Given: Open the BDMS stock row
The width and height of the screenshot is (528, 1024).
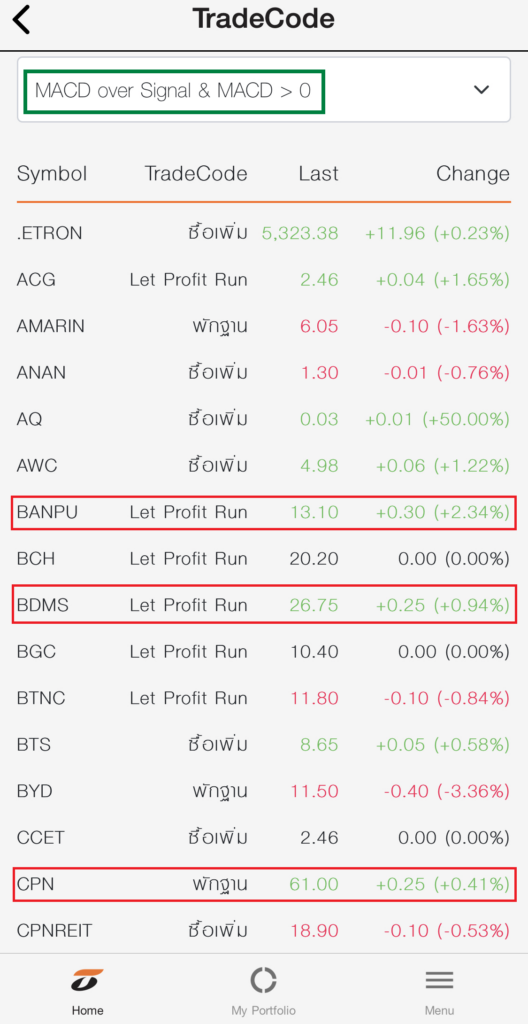Looking at the screenshot, I should click(x=263, y=605).
